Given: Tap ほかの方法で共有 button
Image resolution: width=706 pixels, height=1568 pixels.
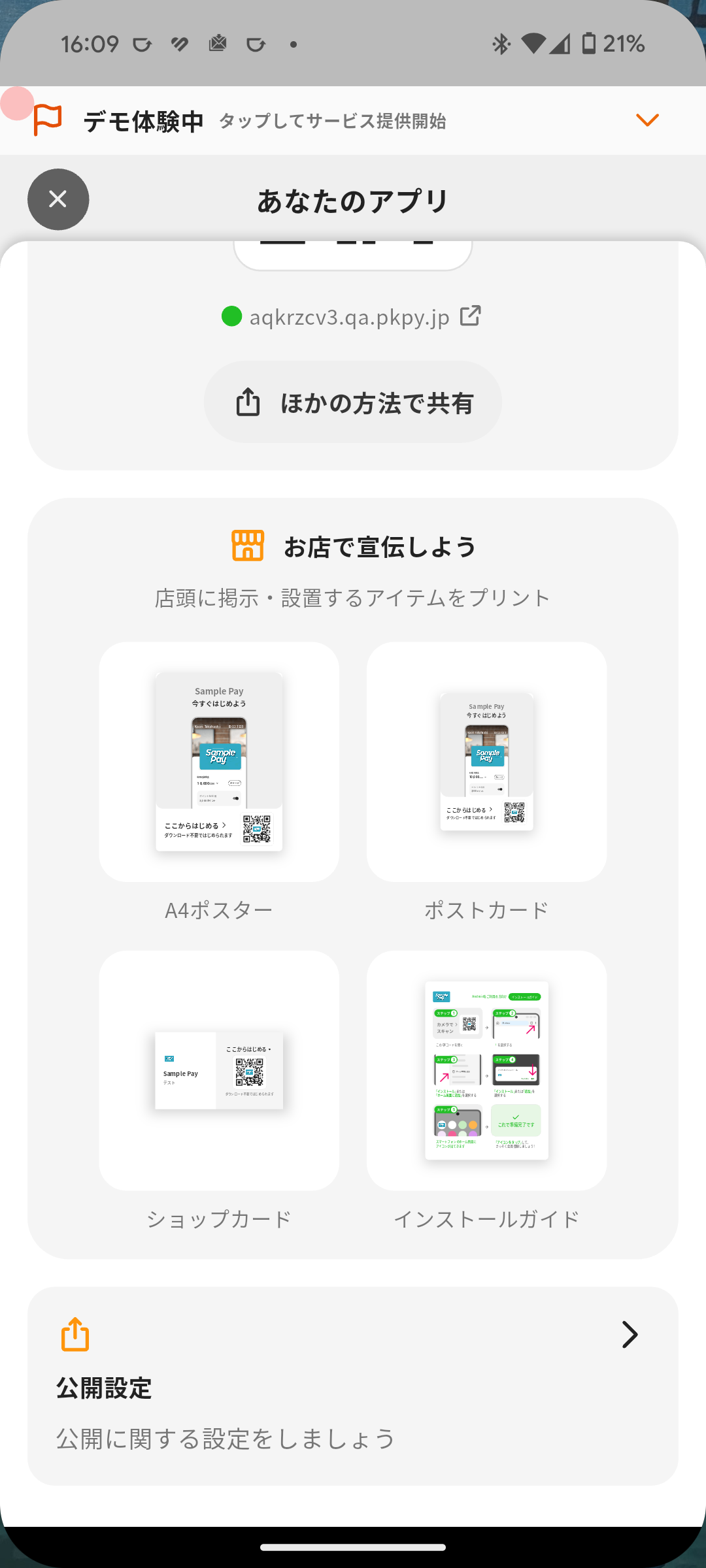Looking at the screenshot, I should click(x=353, y=402).
